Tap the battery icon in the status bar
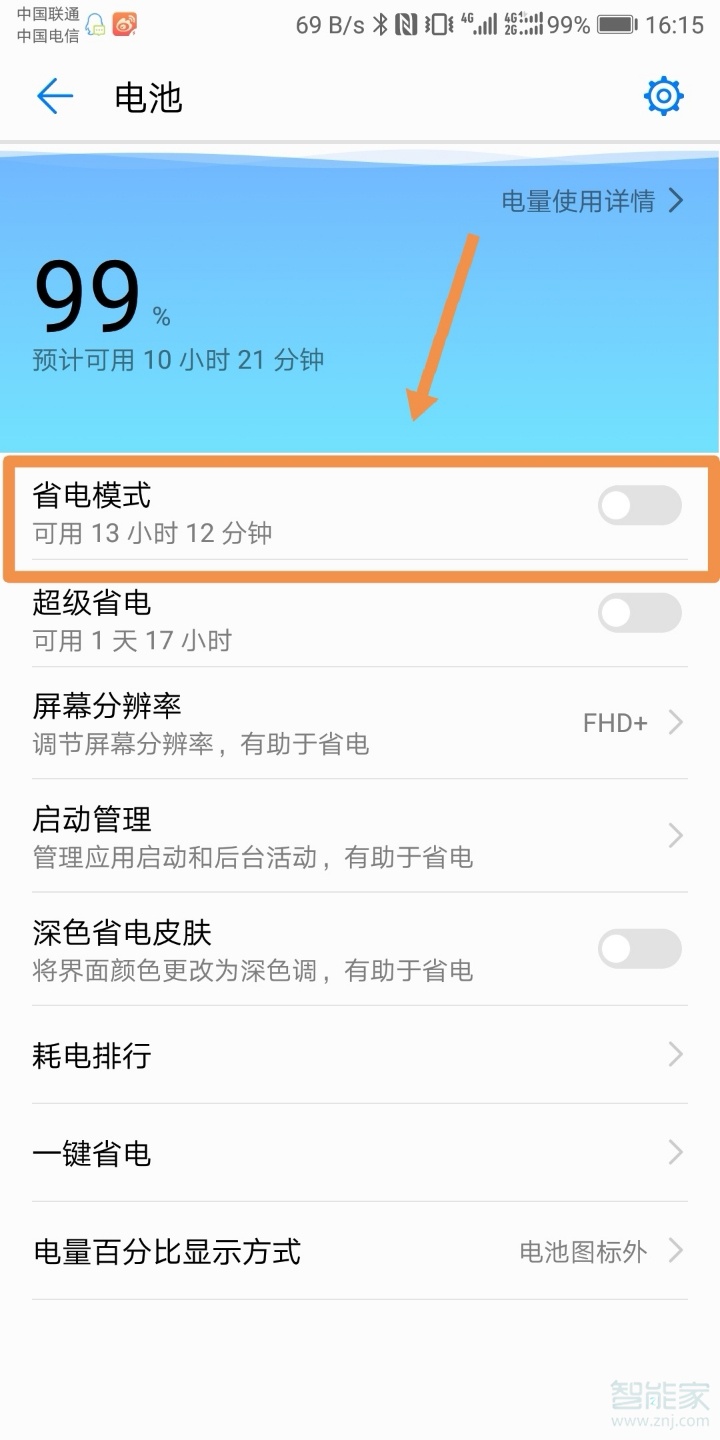The height and width of the screenshot is (1440, 720). 615,25
